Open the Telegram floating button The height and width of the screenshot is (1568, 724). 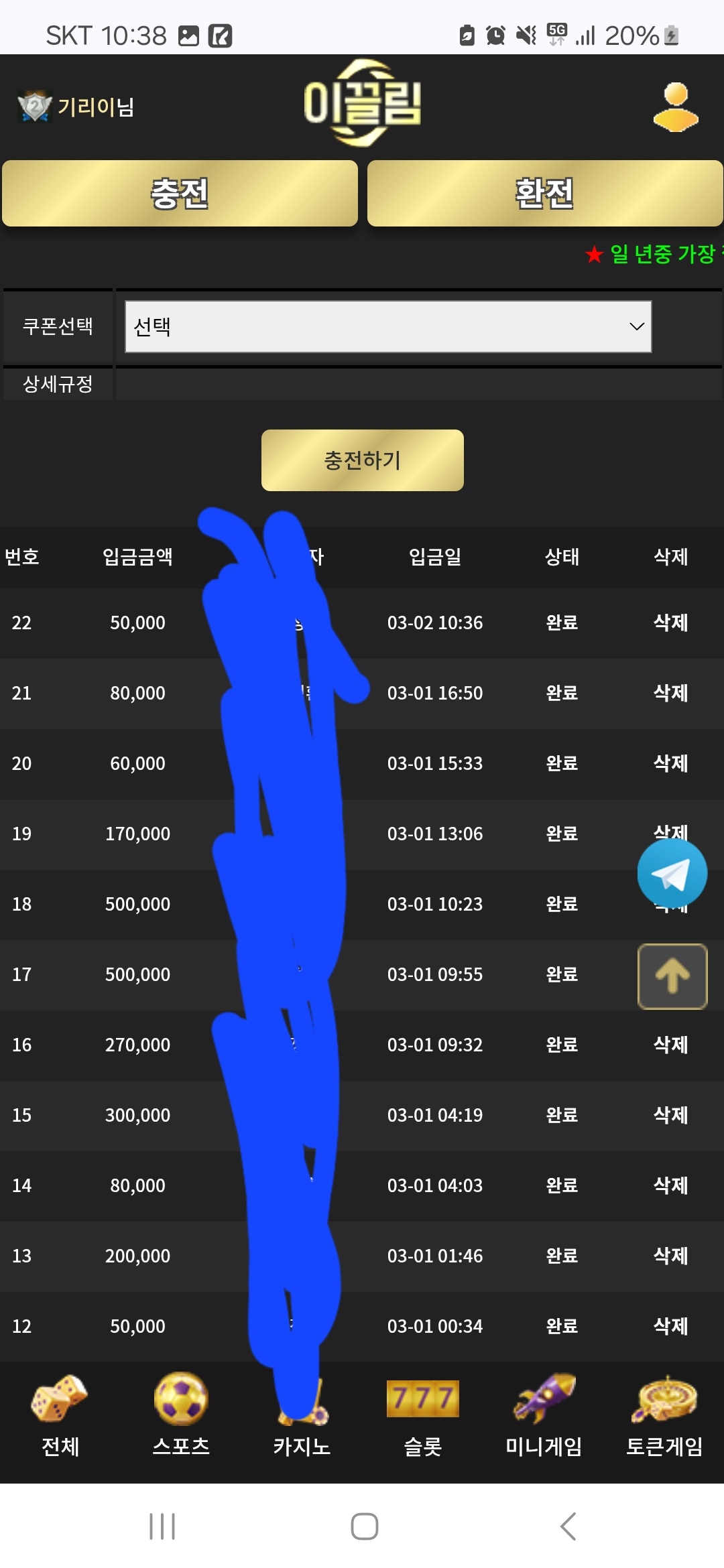(x=672, y=874)
